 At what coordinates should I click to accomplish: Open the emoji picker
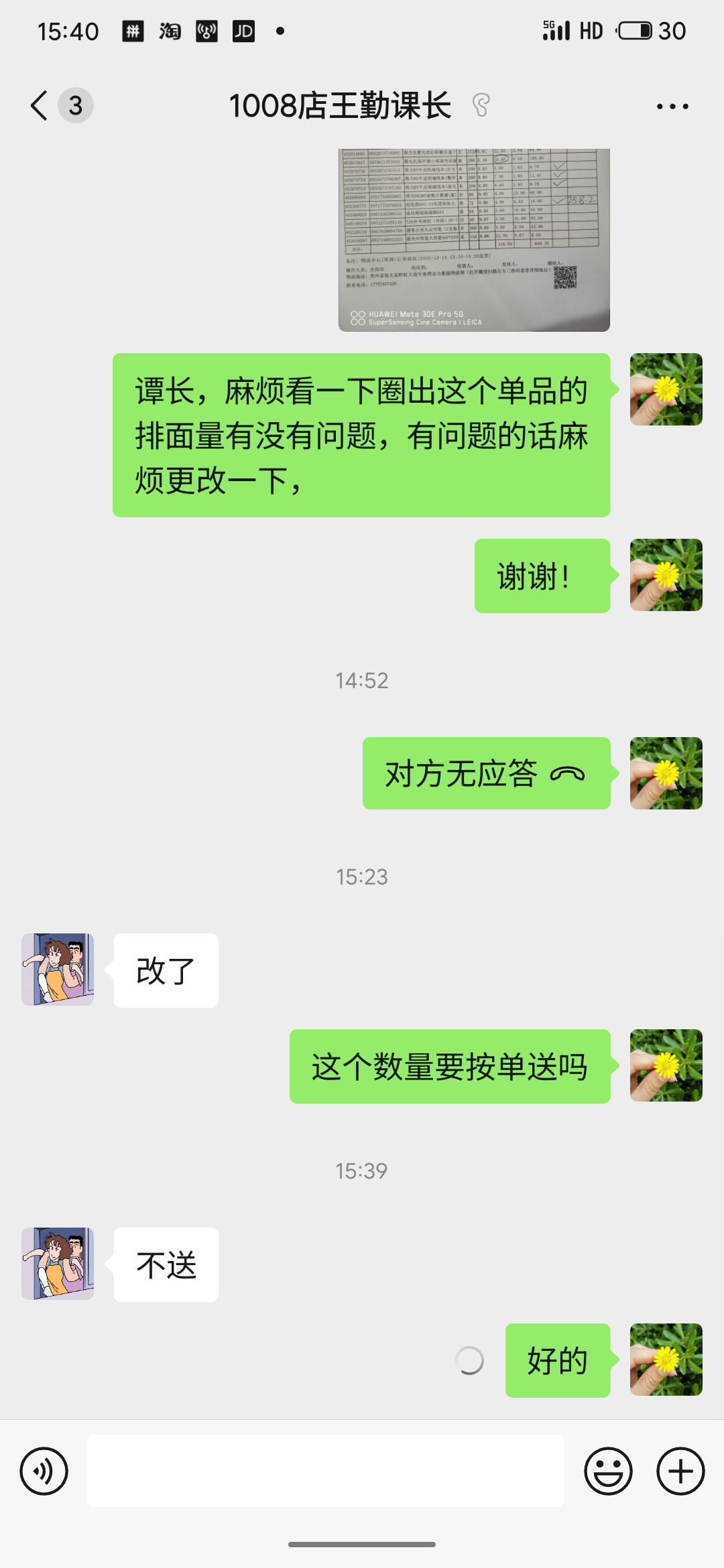(x=608, y=1471)
